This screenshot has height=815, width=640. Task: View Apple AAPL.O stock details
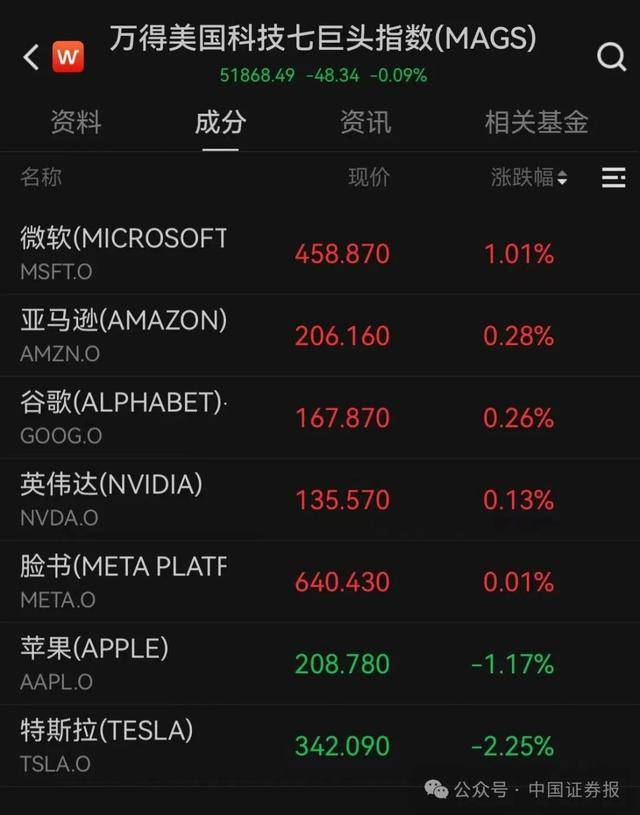click(x=95, y=663)
